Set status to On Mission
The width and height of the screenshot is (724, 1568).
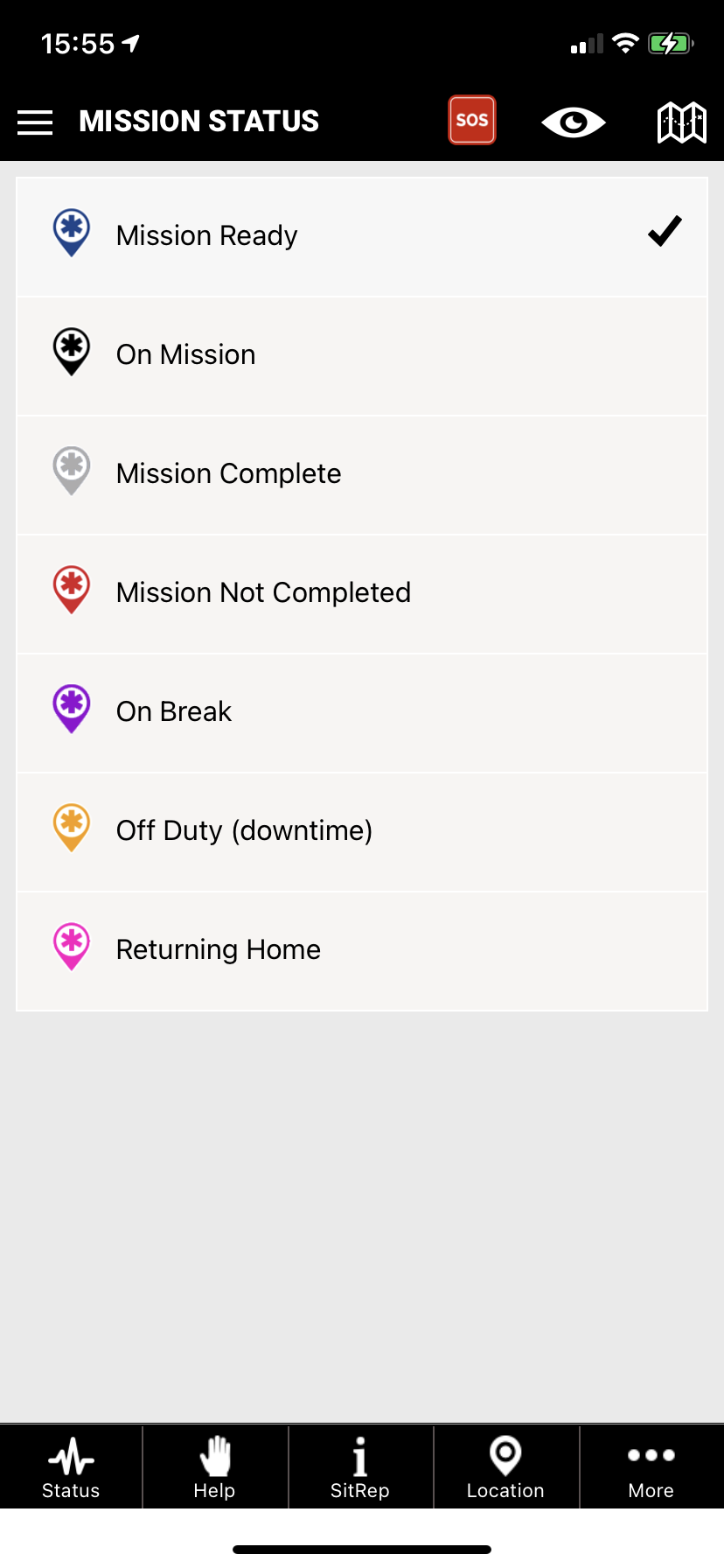point(362,355)
